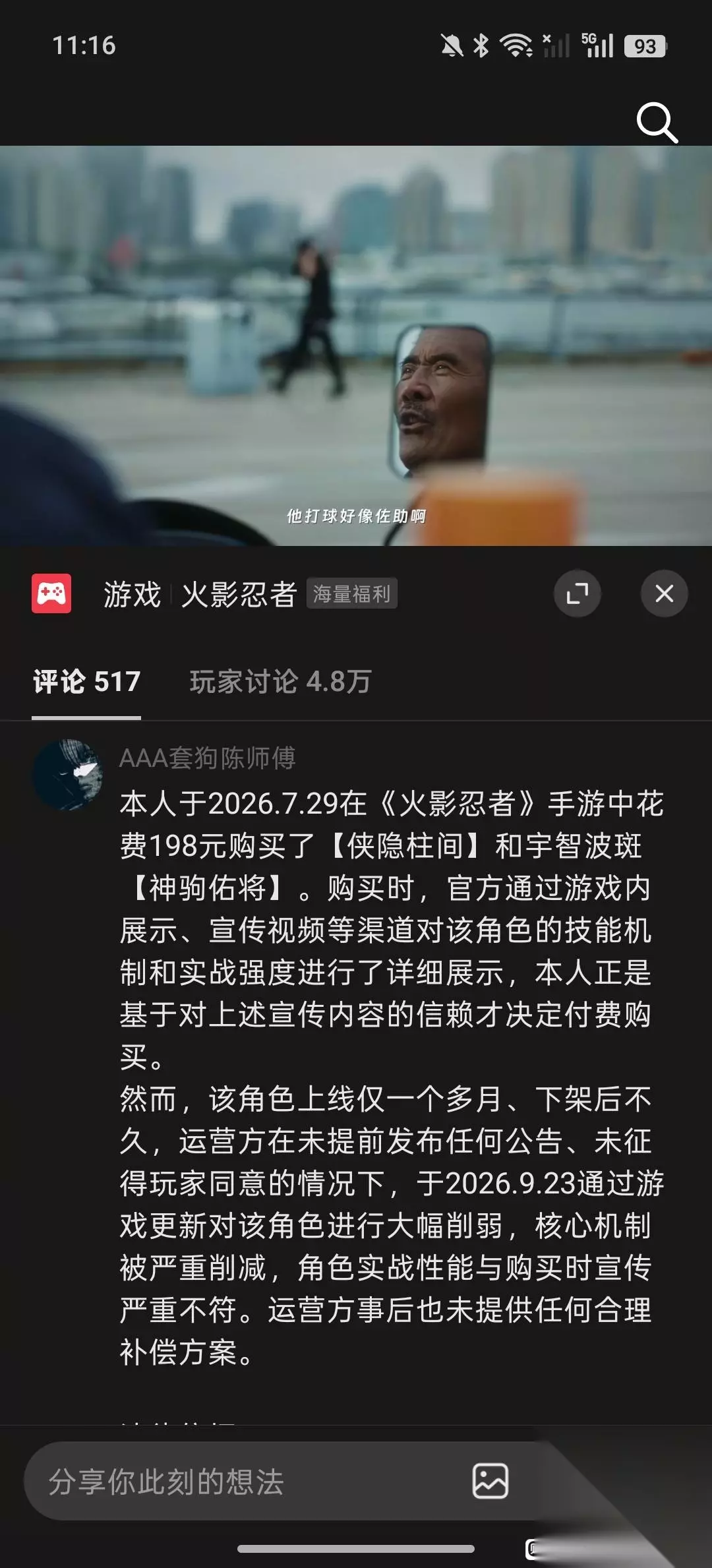The width and height of the screenshot is (712, 1568).
Task: Tap the video to pause playback
Action: click(356, 346)
